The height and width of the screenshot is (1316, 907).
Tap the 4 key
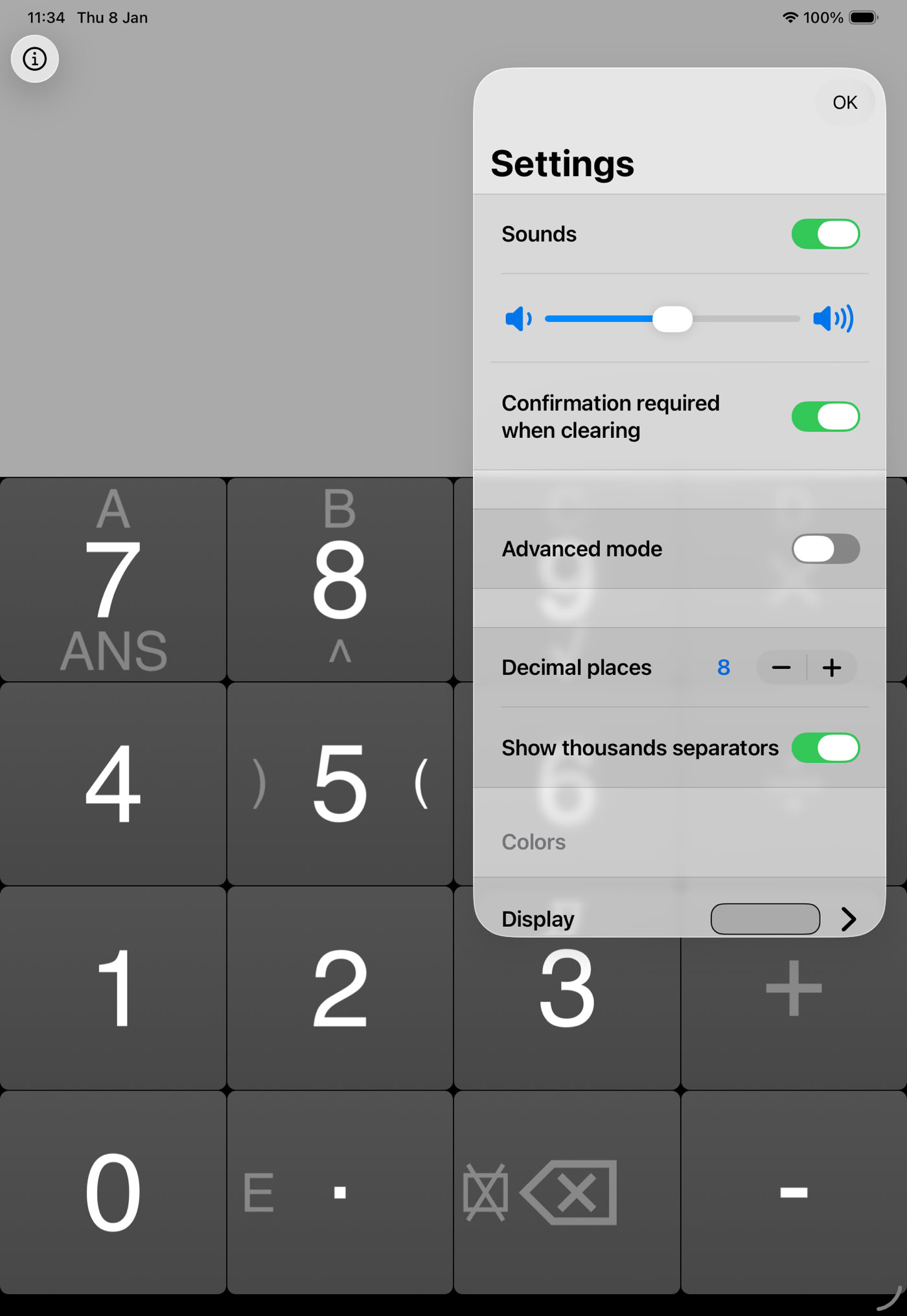(113, 784)
